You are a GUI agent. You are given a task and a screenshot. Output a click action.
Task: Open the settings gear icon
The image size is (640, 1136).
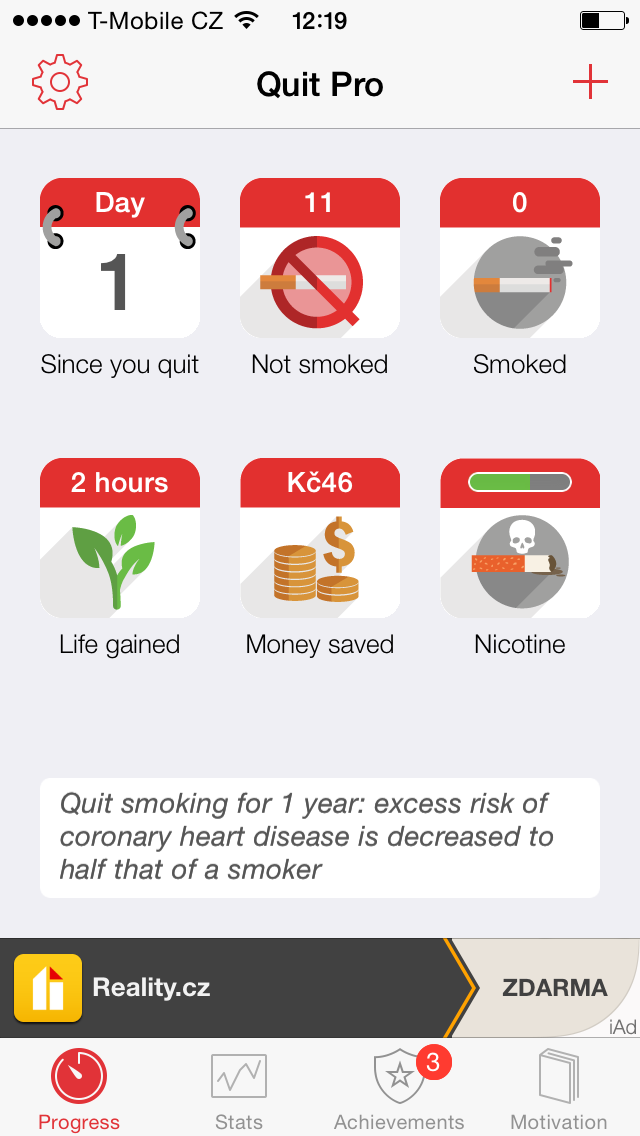click(60, 83)
